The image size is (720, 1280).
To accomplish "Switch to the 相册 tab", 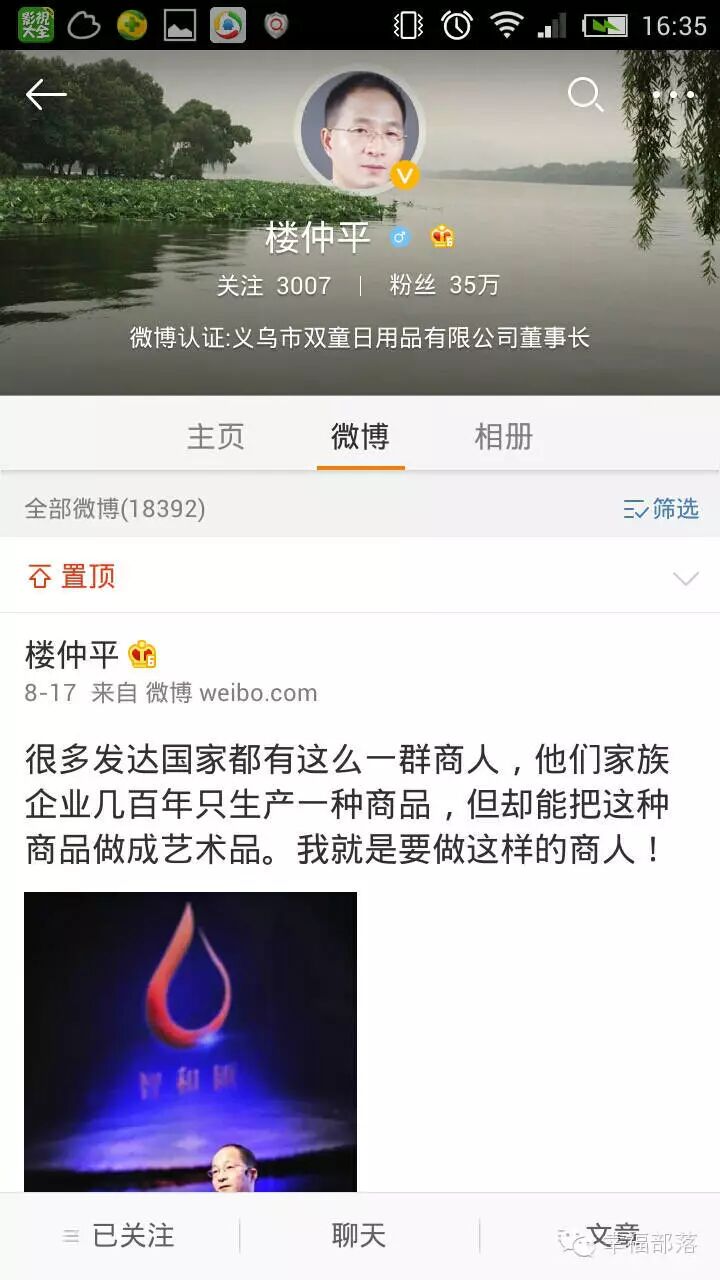I will click(x=504, y=437).
